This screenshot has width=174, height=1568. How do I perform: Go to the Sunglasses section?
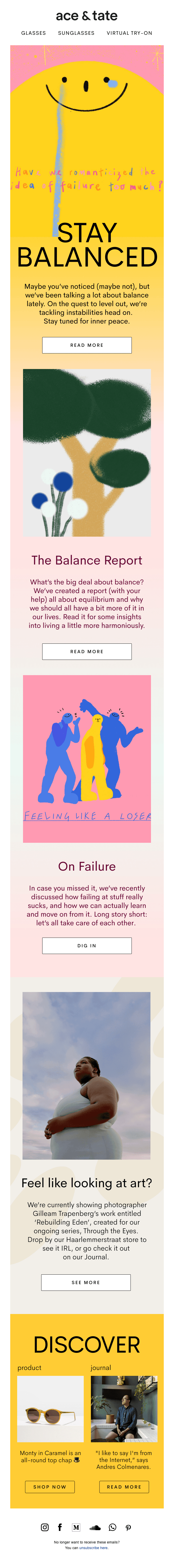click(76, 33)
